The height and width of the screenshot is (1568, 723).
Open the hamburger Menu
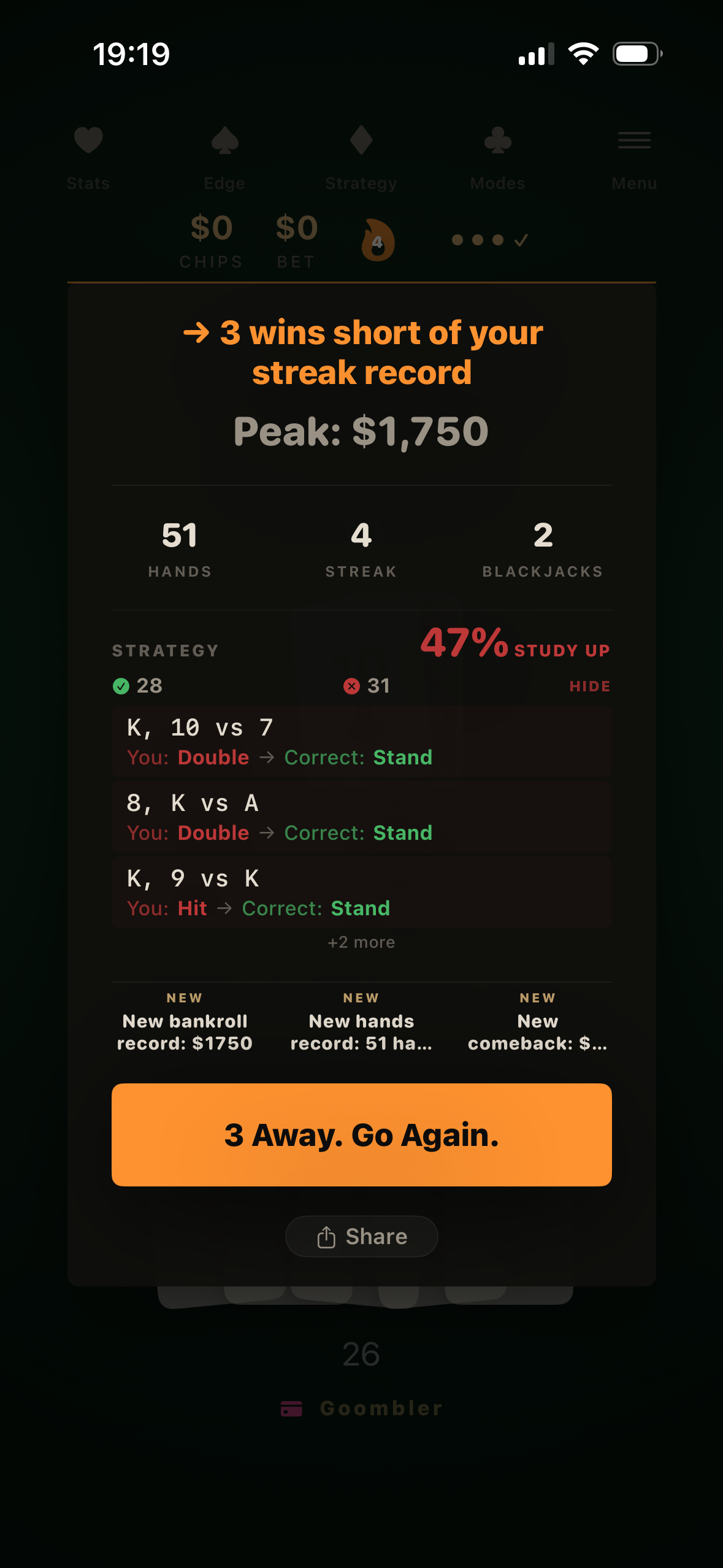[634, 156]
